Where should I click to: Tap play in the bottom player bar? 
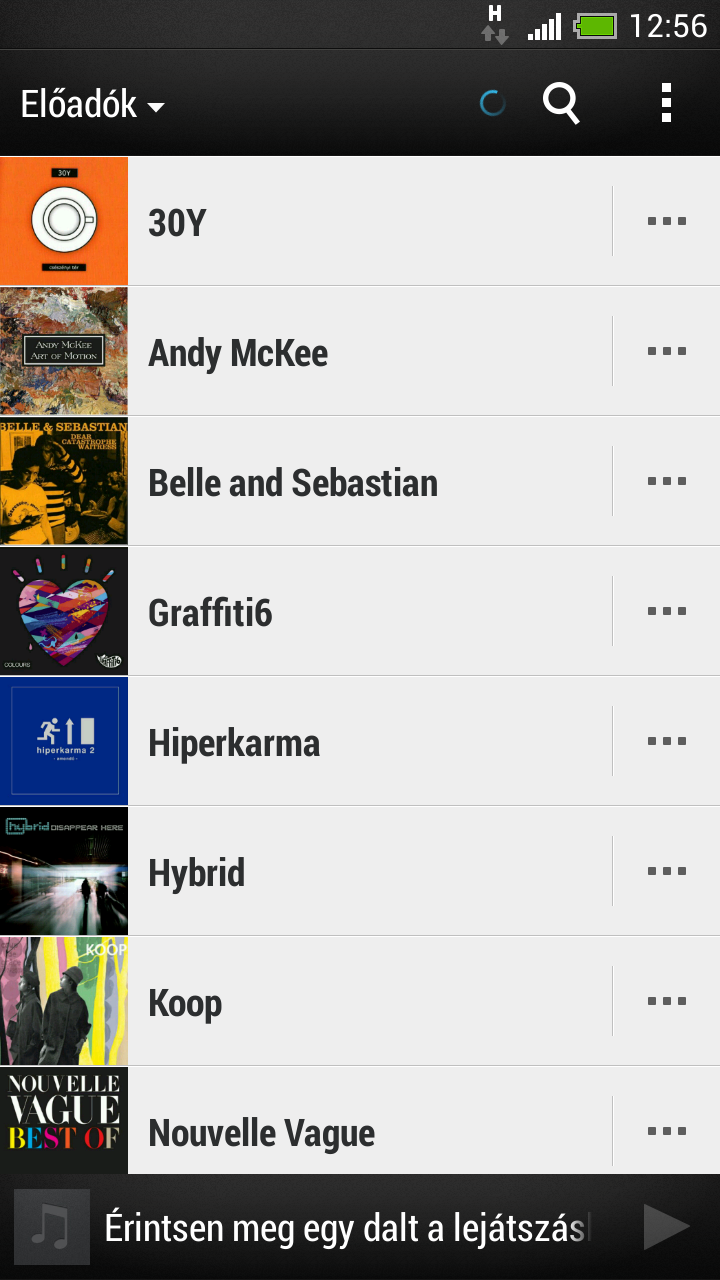click(666, 1227)
